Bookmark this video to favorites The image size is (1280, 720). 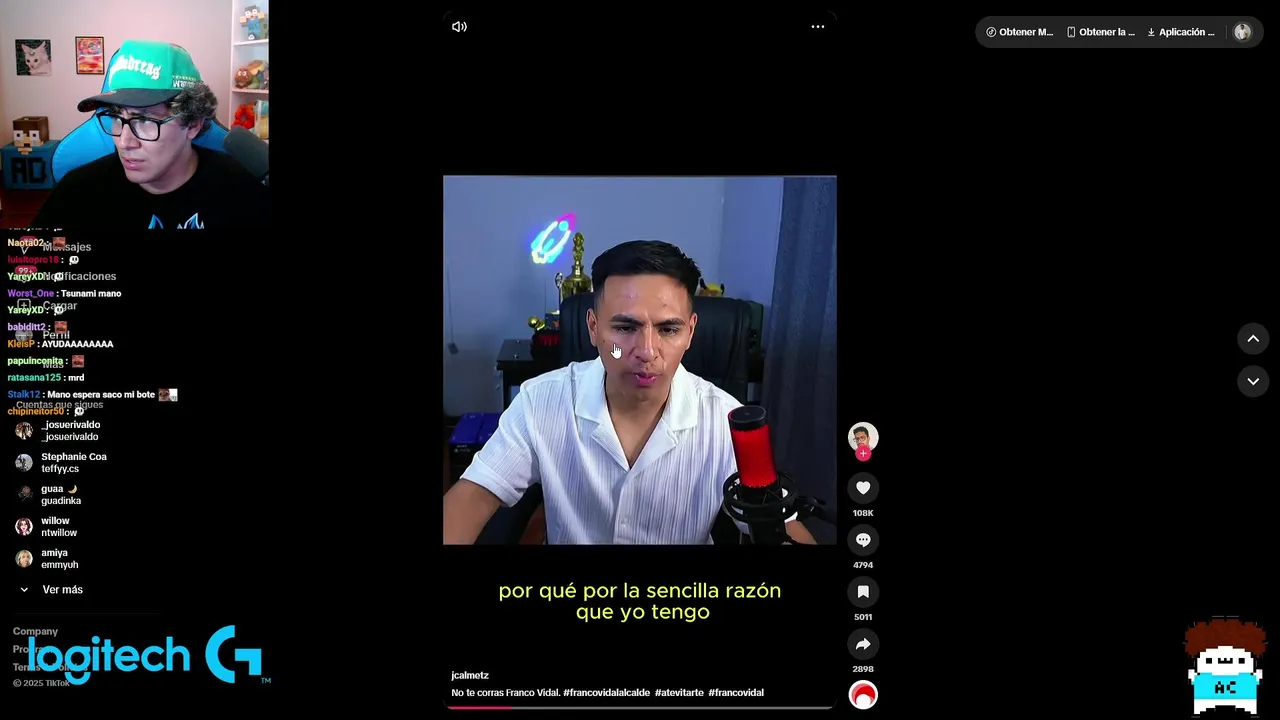(x=863, y=592)
